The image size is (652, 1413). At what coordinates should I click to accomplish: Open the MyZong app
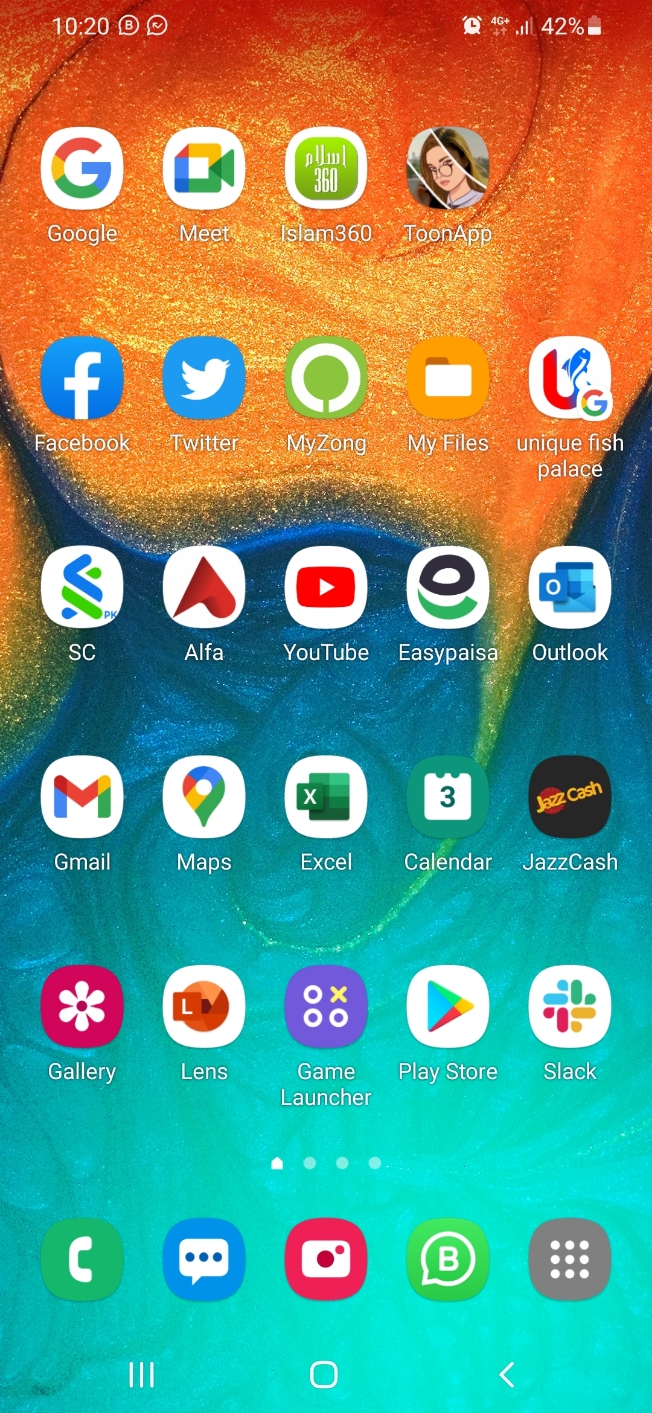(326, 377)
